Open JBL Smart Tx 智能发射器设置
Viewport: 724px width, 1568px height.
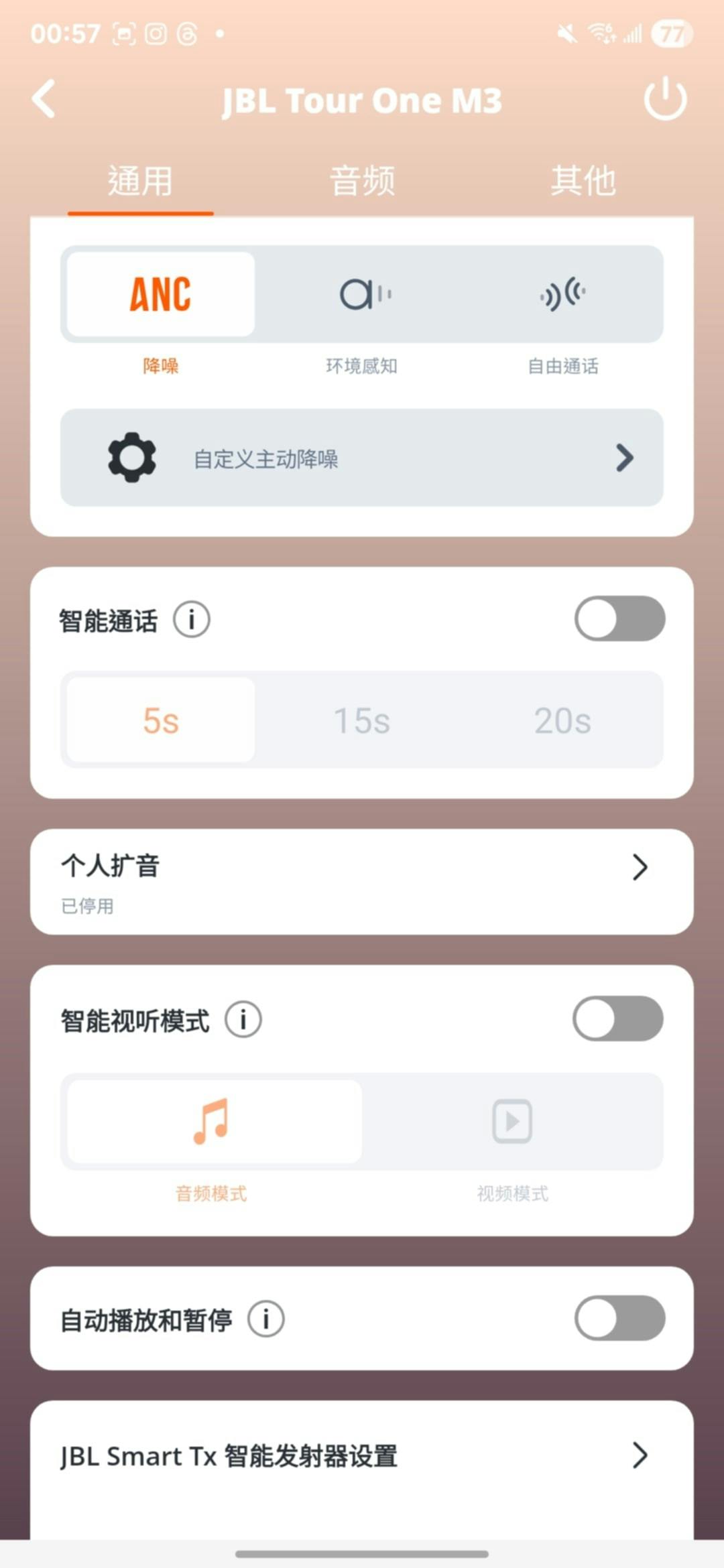coord(362,1455)
